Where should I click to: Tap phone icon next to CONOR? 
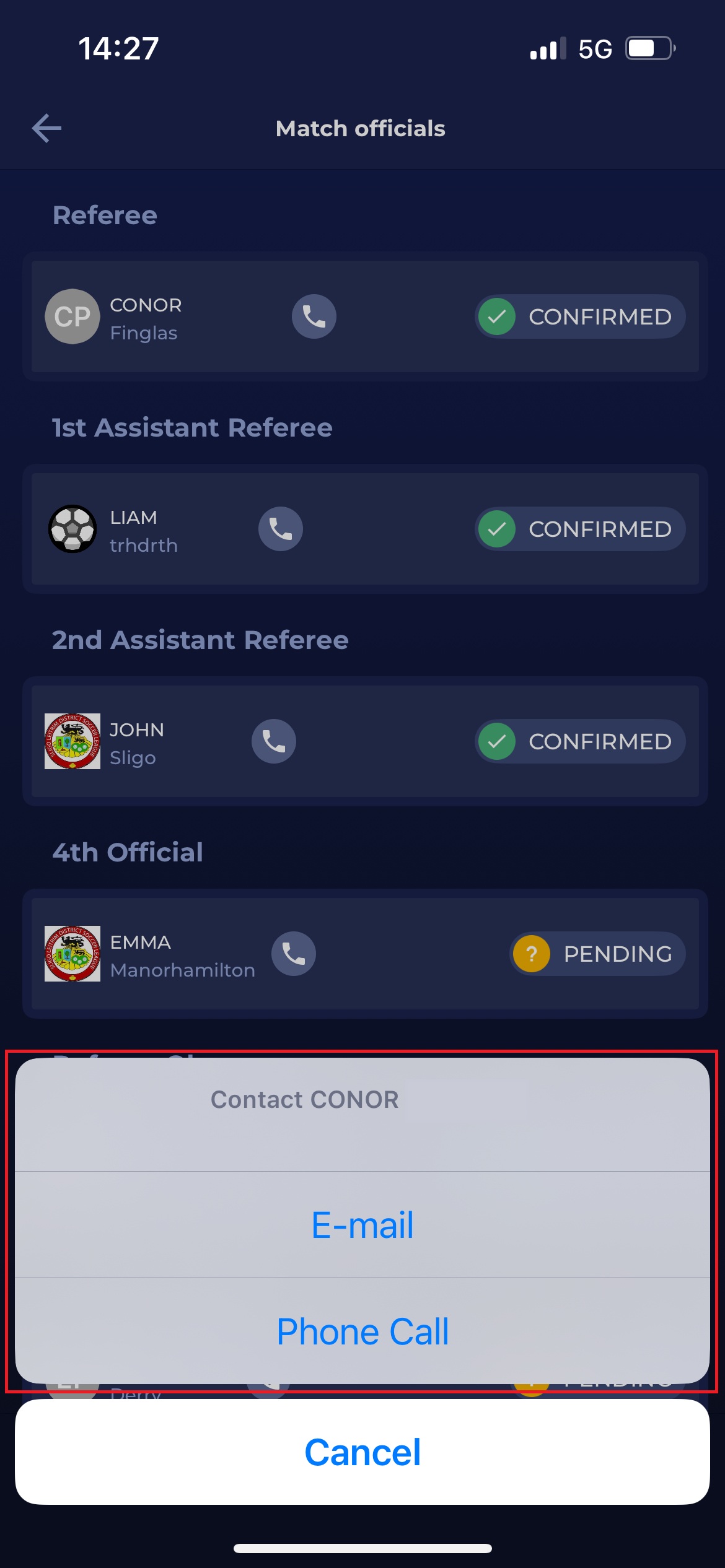point(314,316)
